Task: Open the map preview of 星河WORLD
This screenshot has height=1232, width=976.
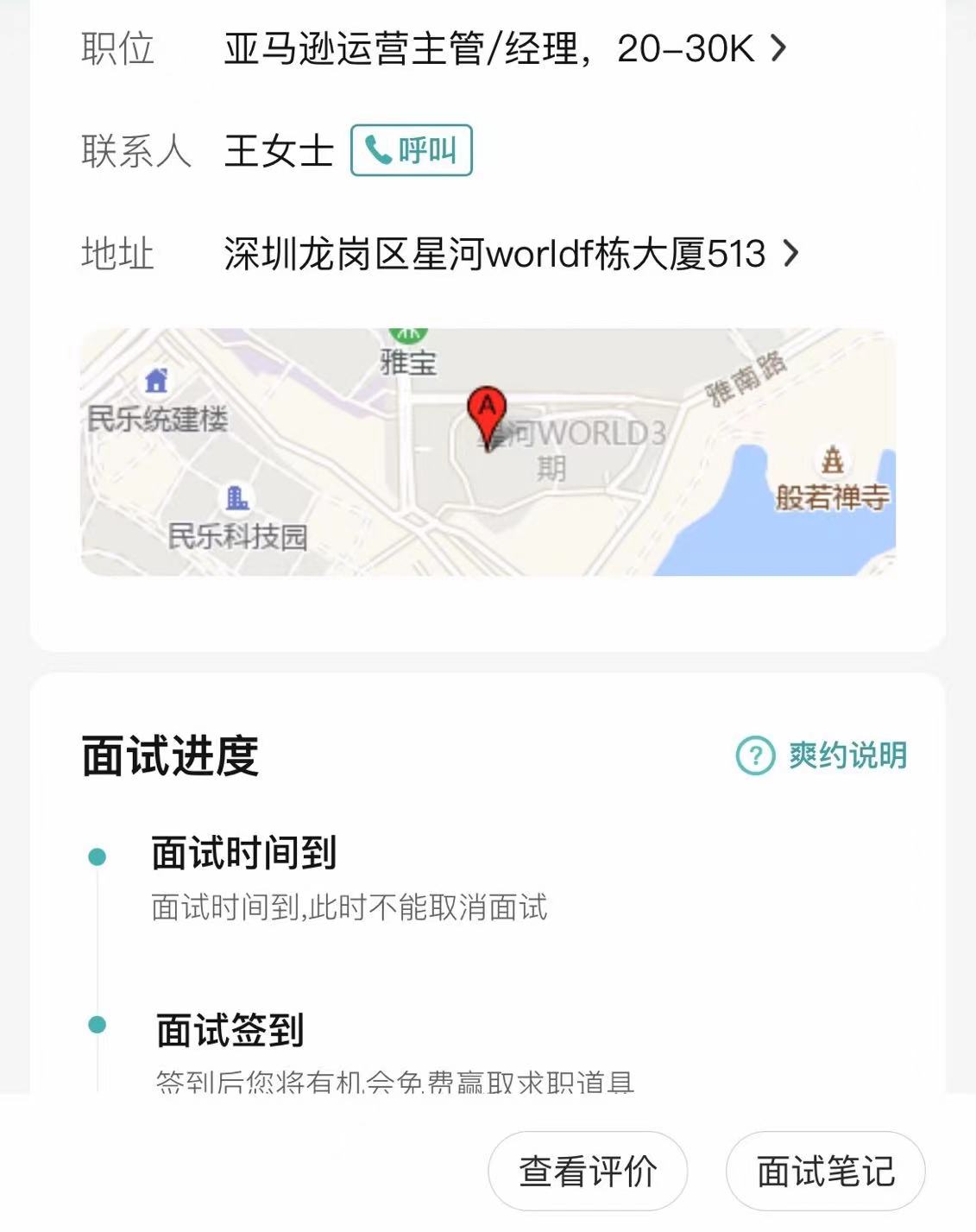Action: click(488, 452)
